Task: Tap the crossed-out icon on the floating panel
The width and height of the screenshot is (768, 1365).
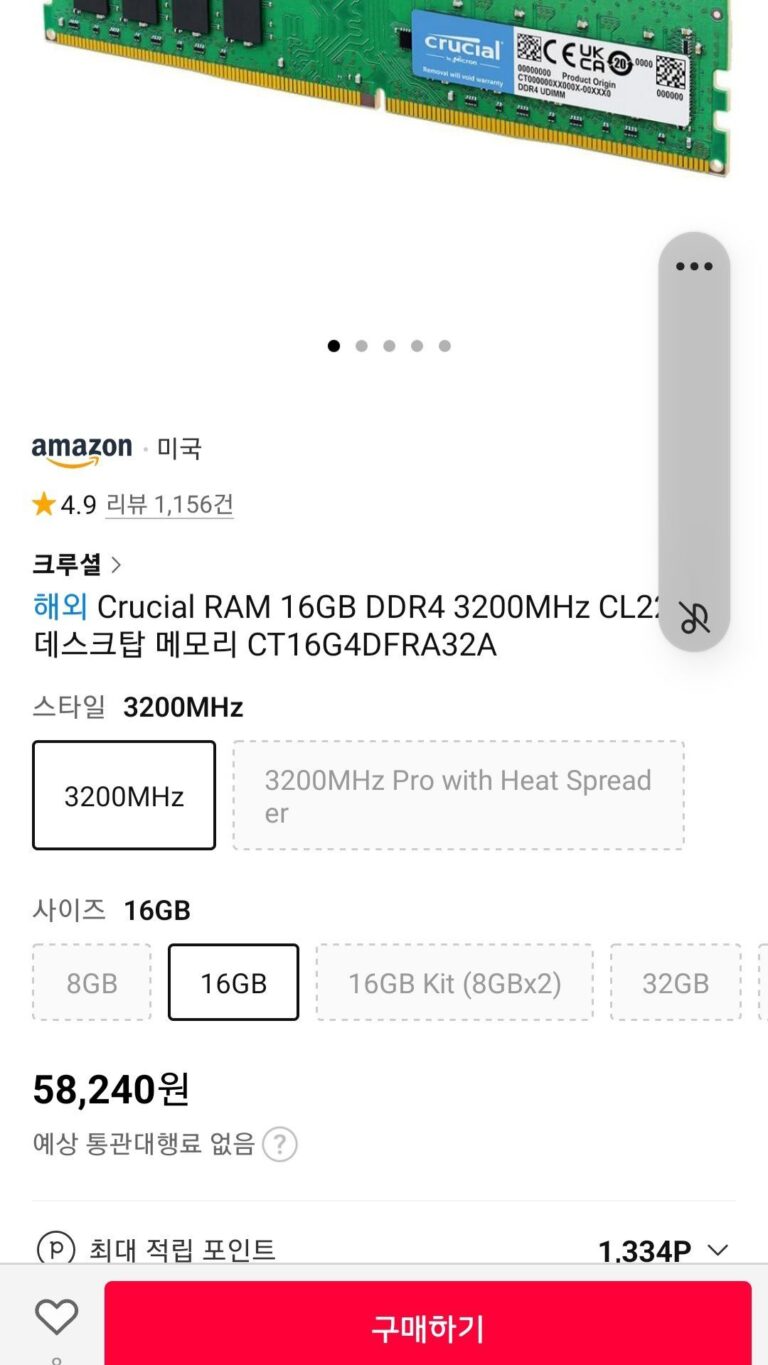Action: [694, 617]
